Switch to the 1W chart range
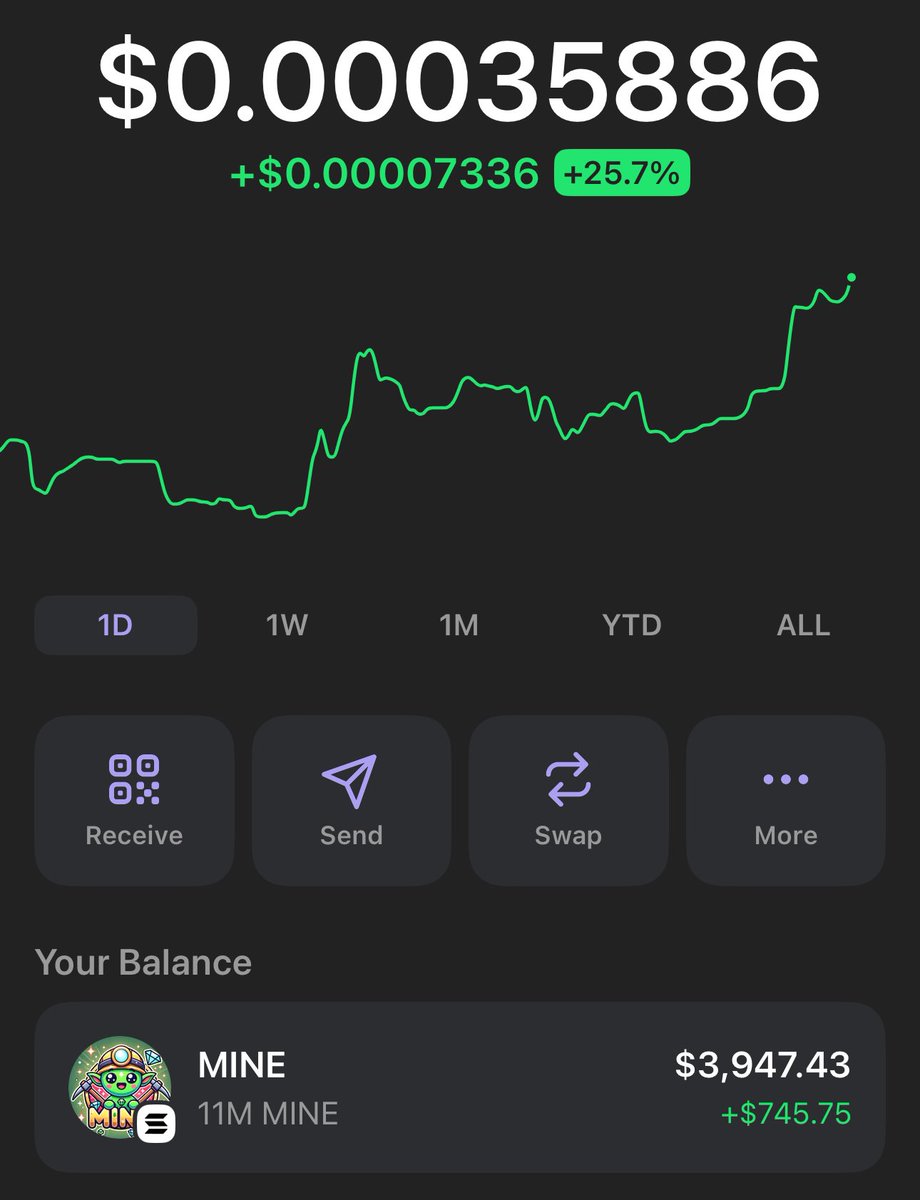920x1200 pixels. (287, 626)
